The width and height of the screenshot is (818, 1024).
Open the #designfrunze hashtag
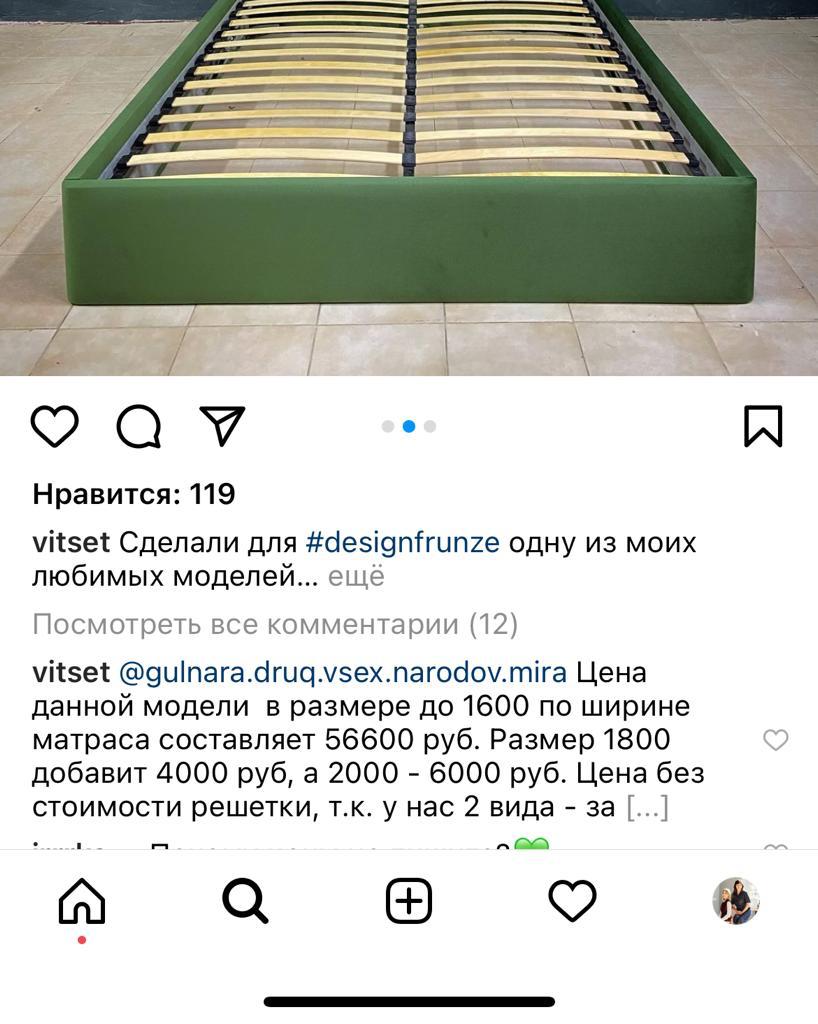point(402,543)
